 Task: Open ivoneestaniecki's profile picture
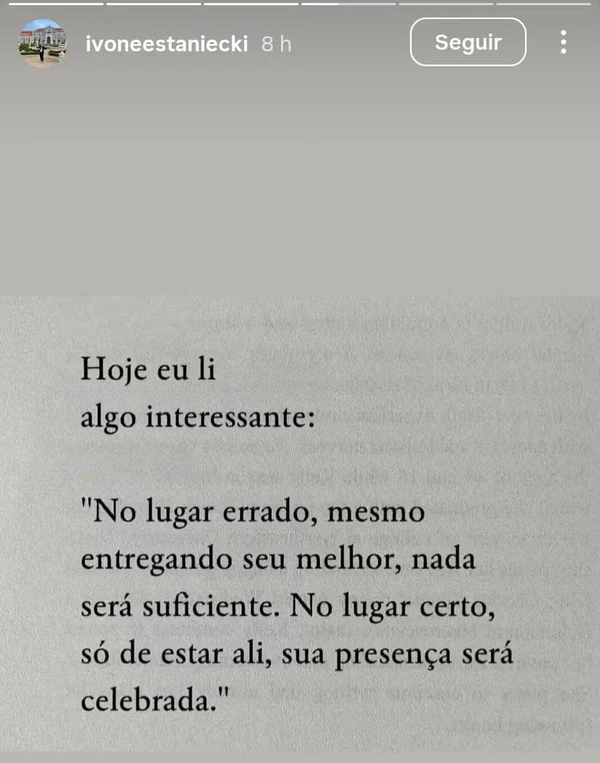click(x=43, y=43)
